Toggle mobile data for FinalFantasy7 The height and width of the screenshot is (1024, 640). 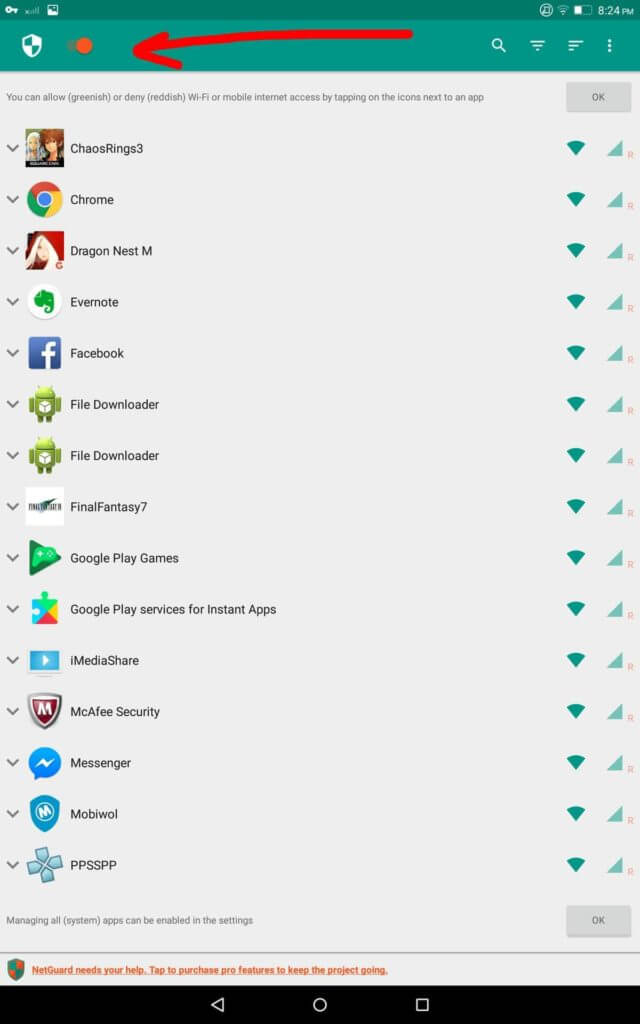(x=615, y=506)
